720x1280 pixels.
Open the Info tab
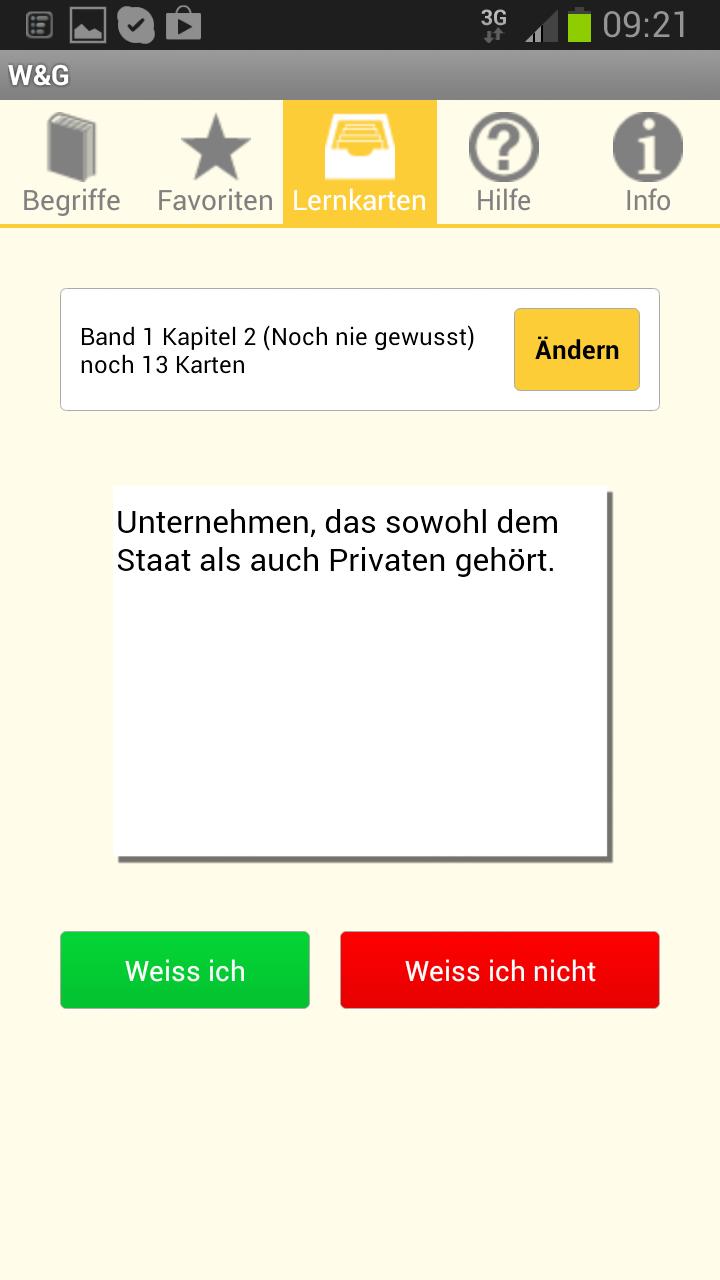click(647, 163)
